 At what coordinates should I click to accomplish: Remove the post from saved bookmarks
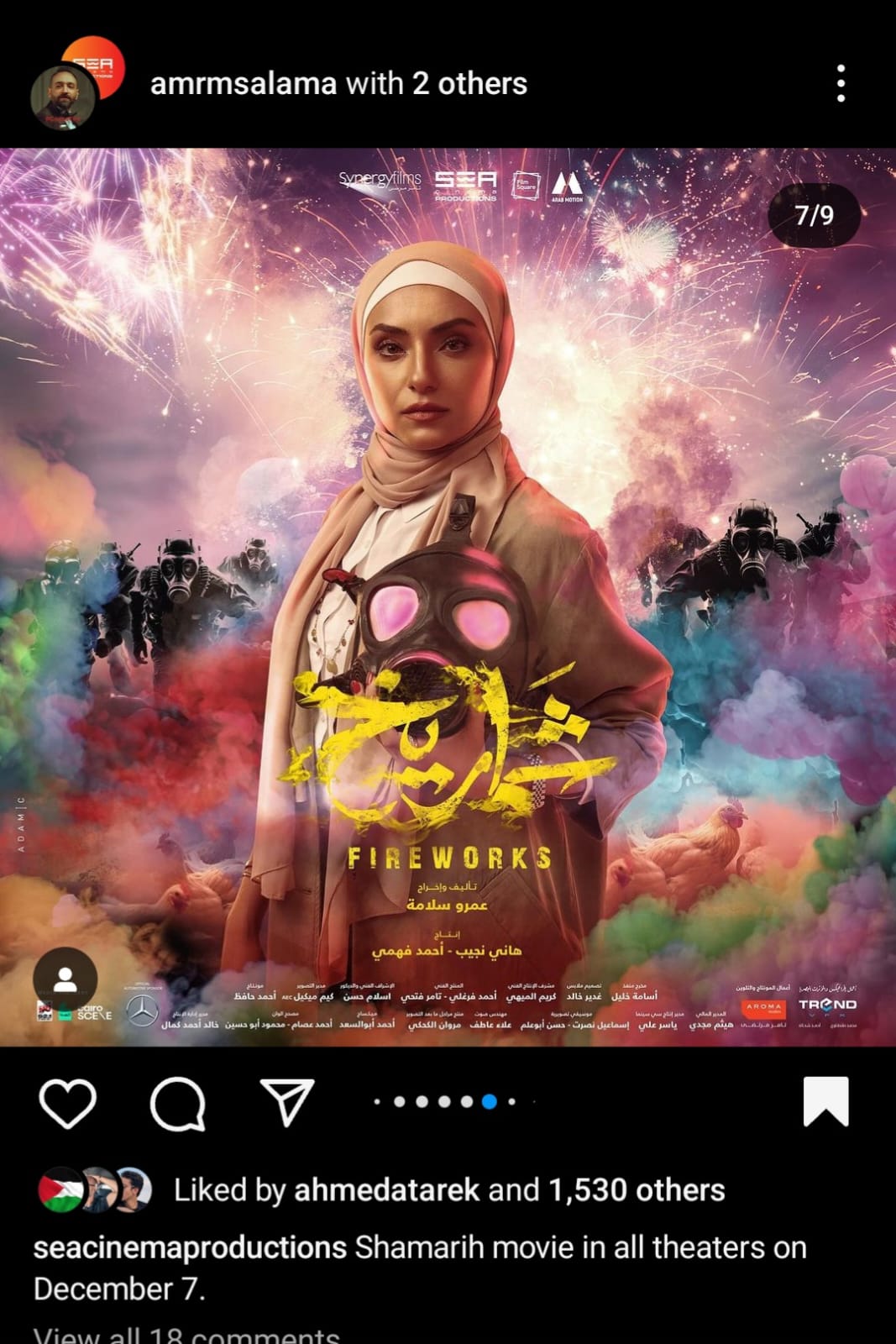(x=826, y=1101)
